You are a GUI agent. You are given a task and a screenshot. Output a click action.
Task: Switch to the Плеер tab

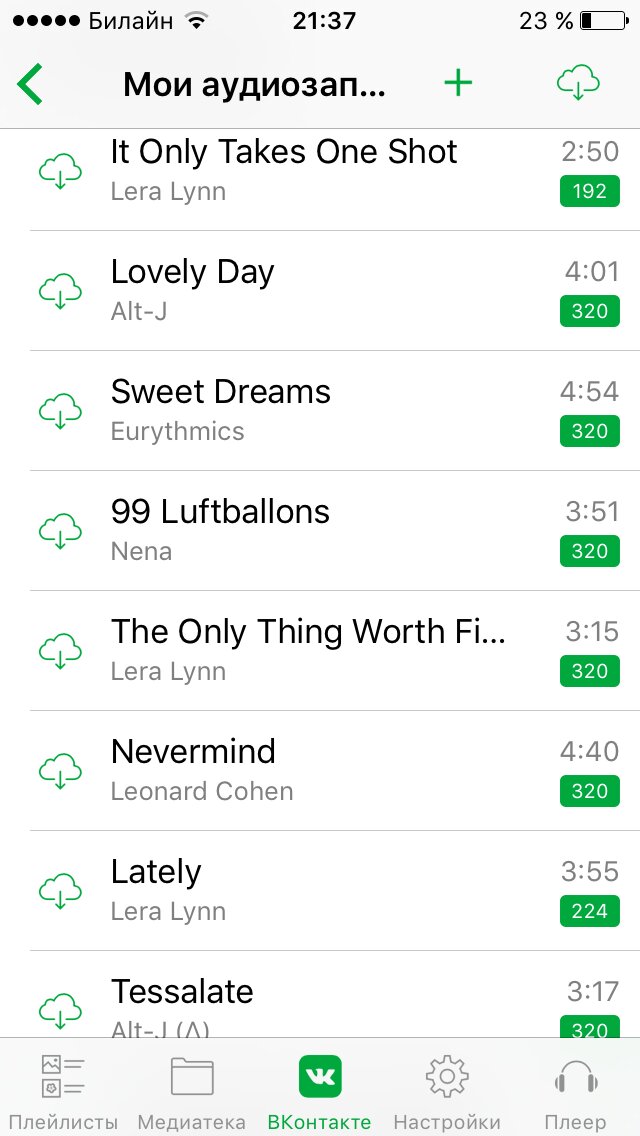[575, 1088]
